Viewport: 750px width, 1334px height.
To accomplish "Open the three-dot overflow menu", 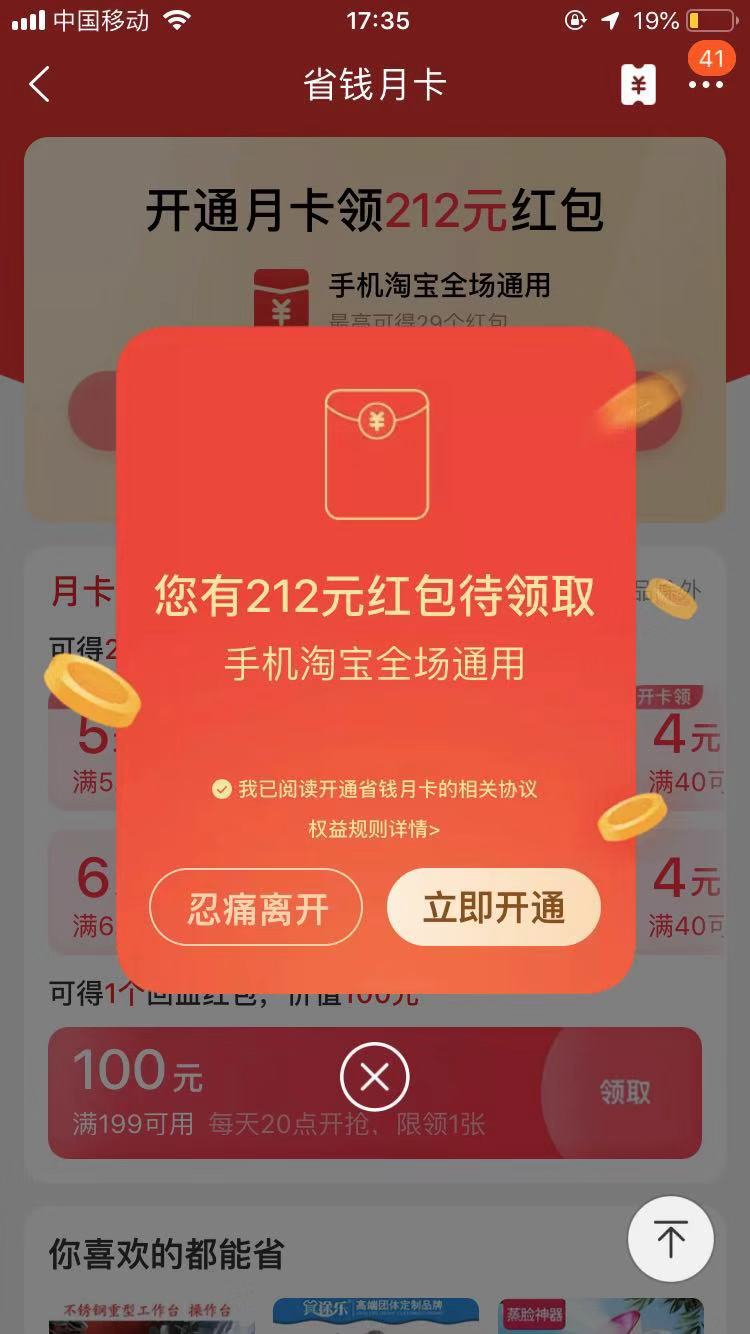I will (x=705, y=86).
